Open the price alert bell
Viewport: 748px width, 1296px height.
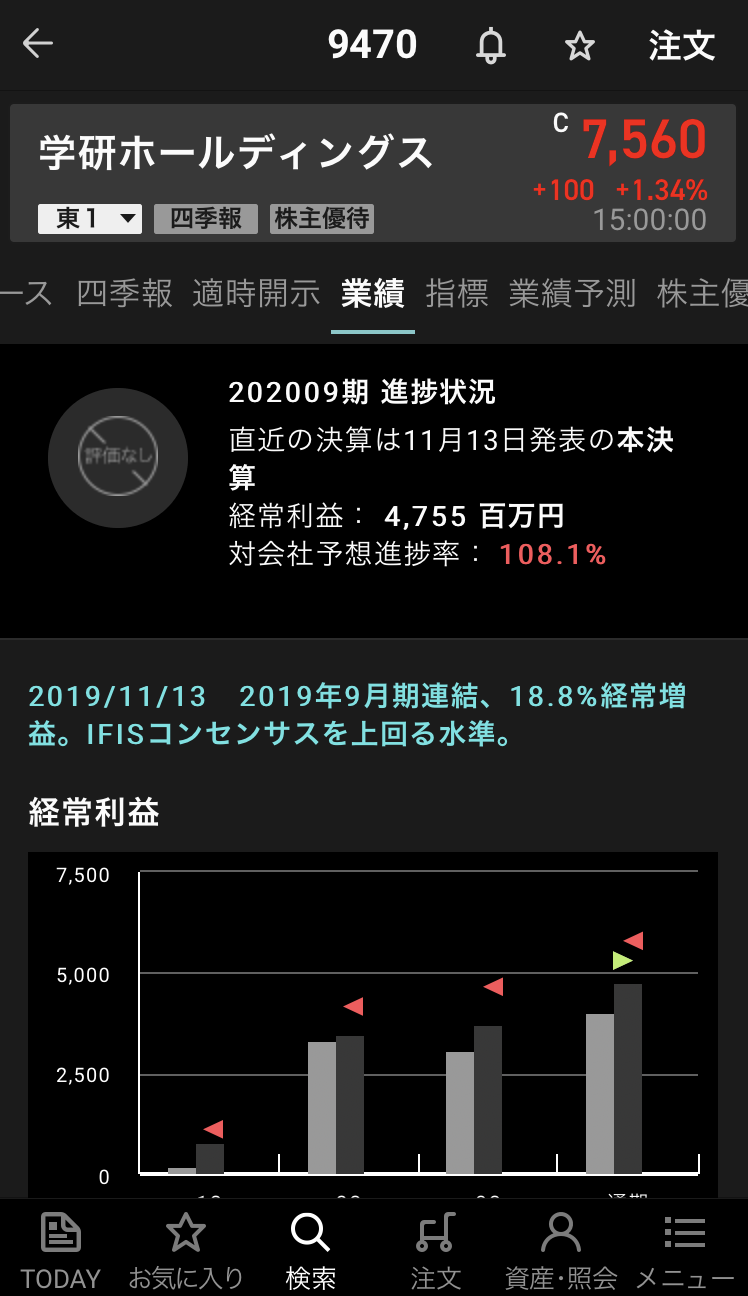pos(490,46)
